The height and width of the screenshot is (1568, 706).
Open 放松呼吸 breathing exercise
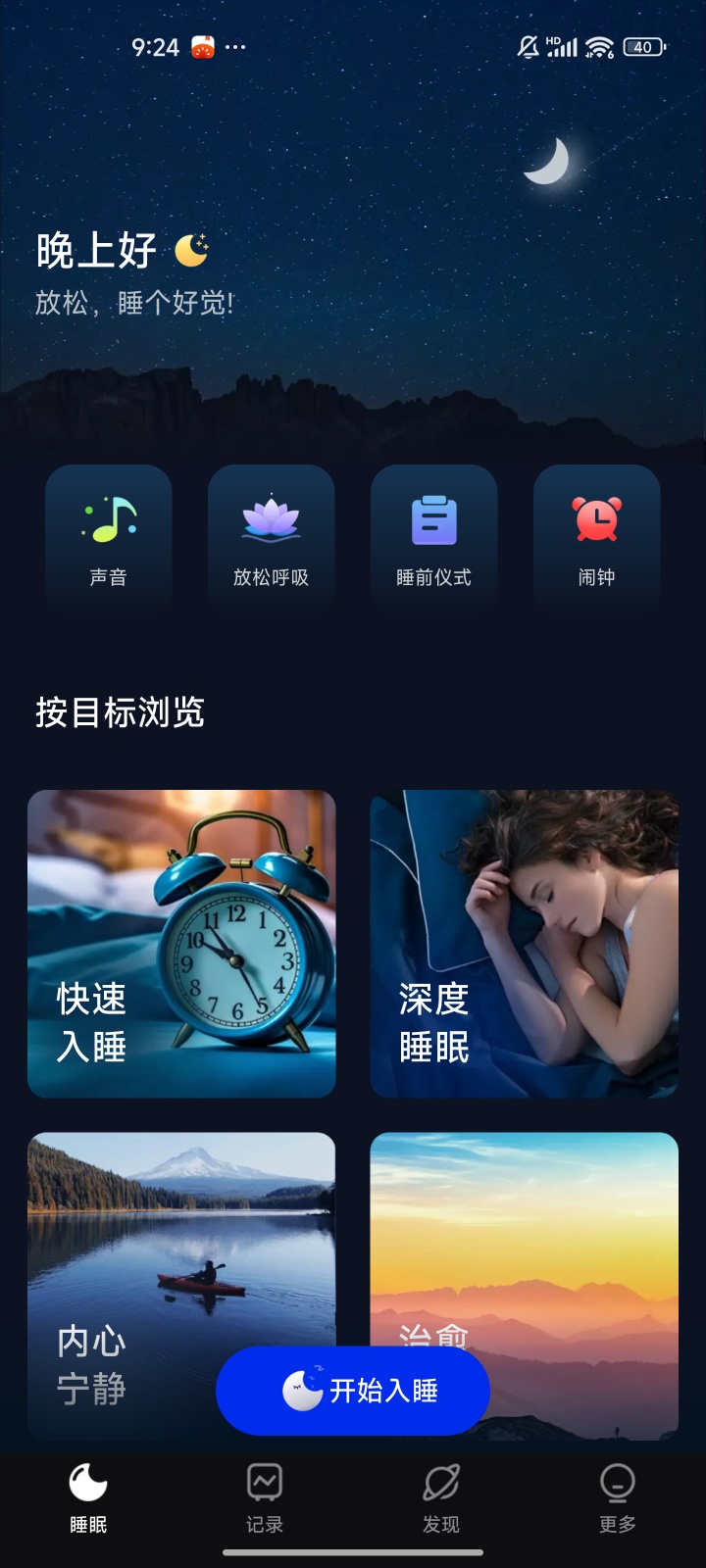(272, 537)
